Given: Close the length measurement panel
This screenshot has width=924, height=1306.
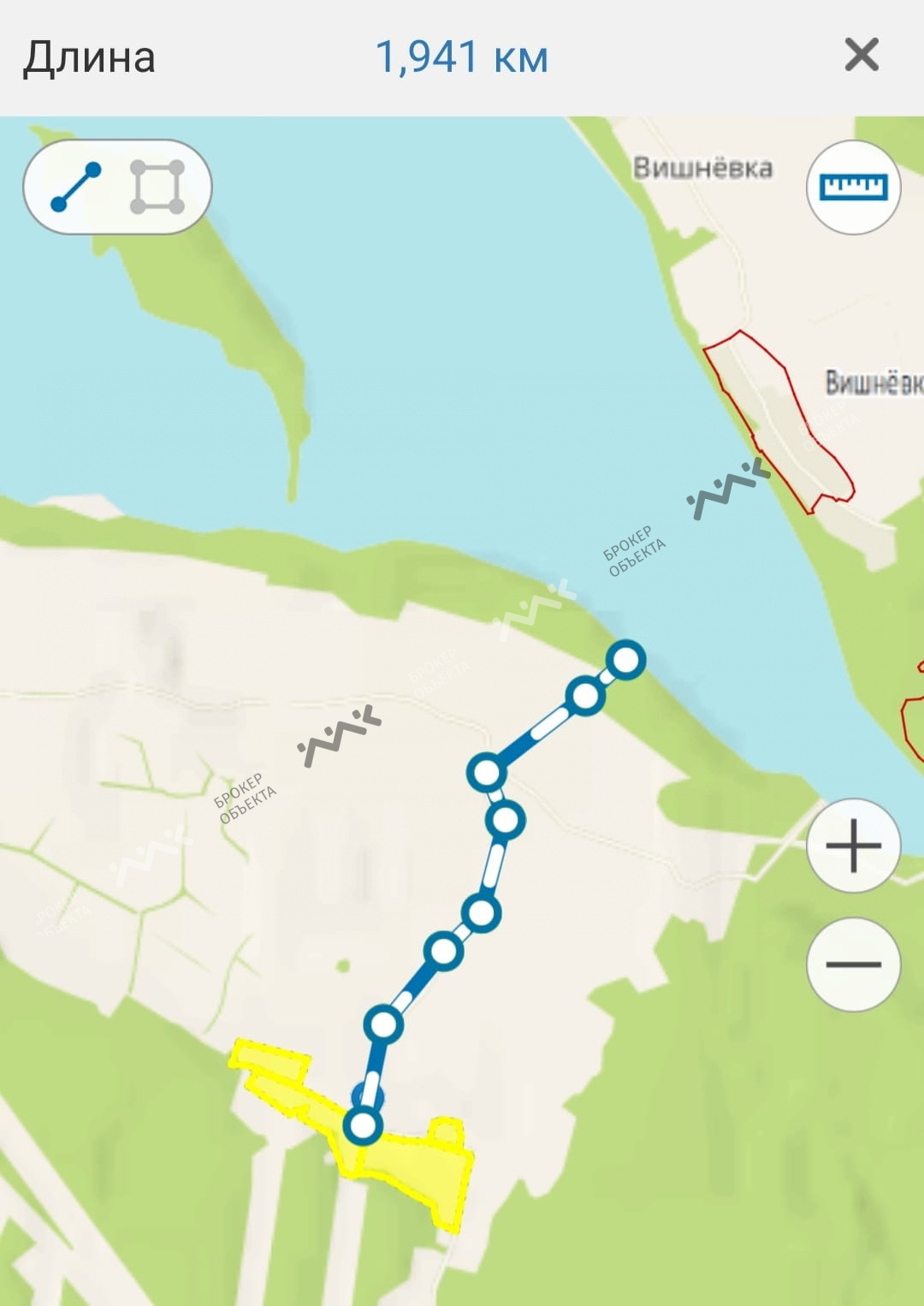Looking at the screenshot, I should (861, 56).
